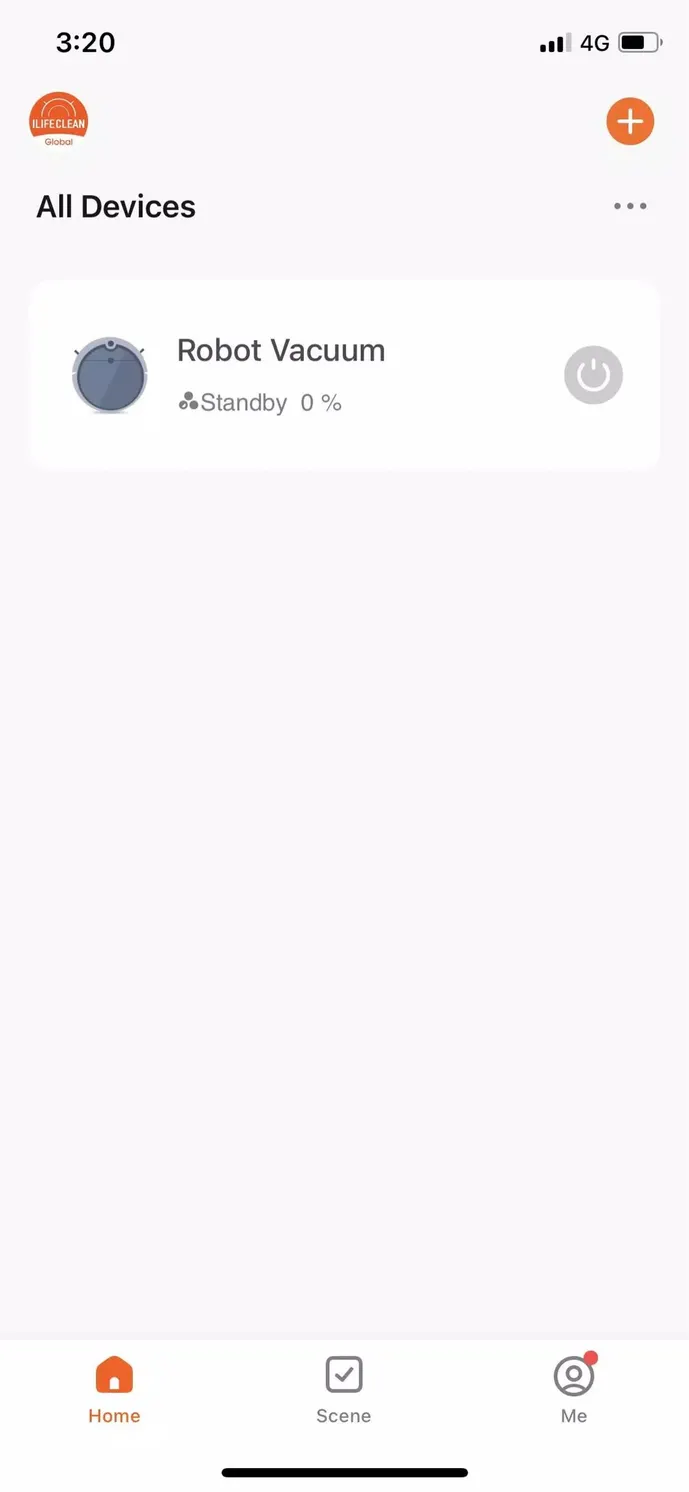Tap the ILIFE CLEAN Global logo
Screen dimensions: 689x1492
coord(58,120)
